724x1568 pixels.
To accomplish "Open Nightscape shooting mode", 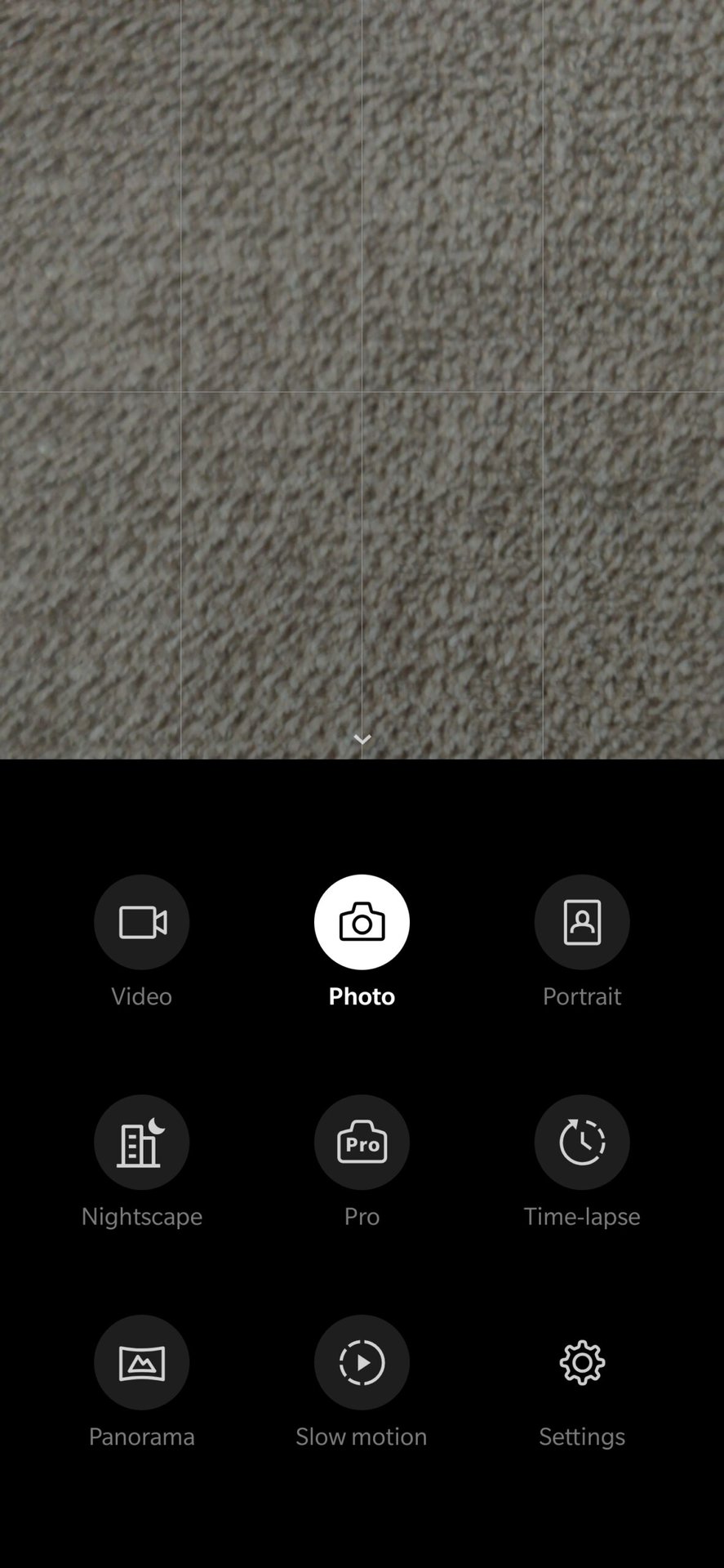I will (142, 1142).
